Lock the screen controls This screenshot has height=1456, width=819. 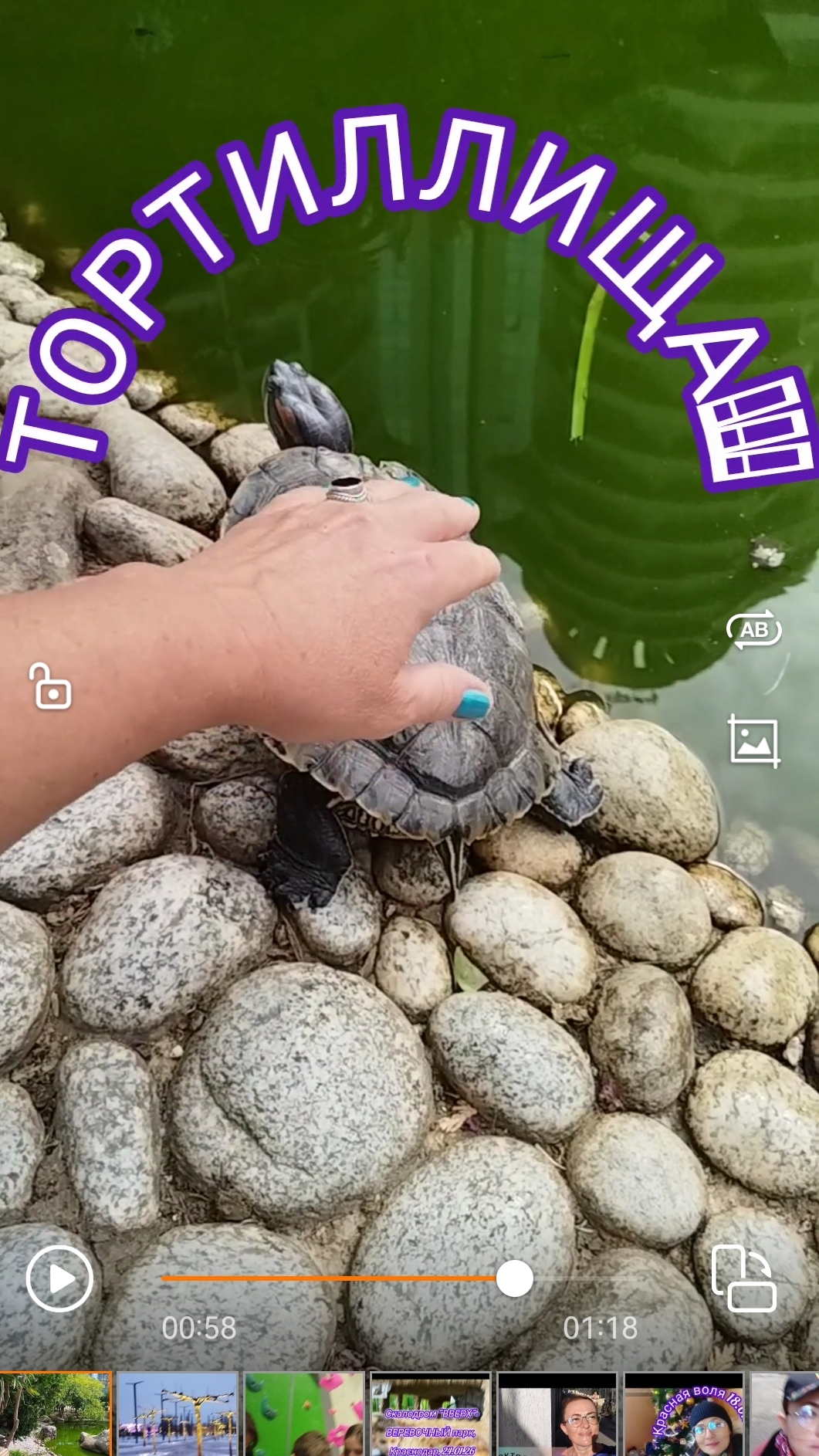click(51, 686)
